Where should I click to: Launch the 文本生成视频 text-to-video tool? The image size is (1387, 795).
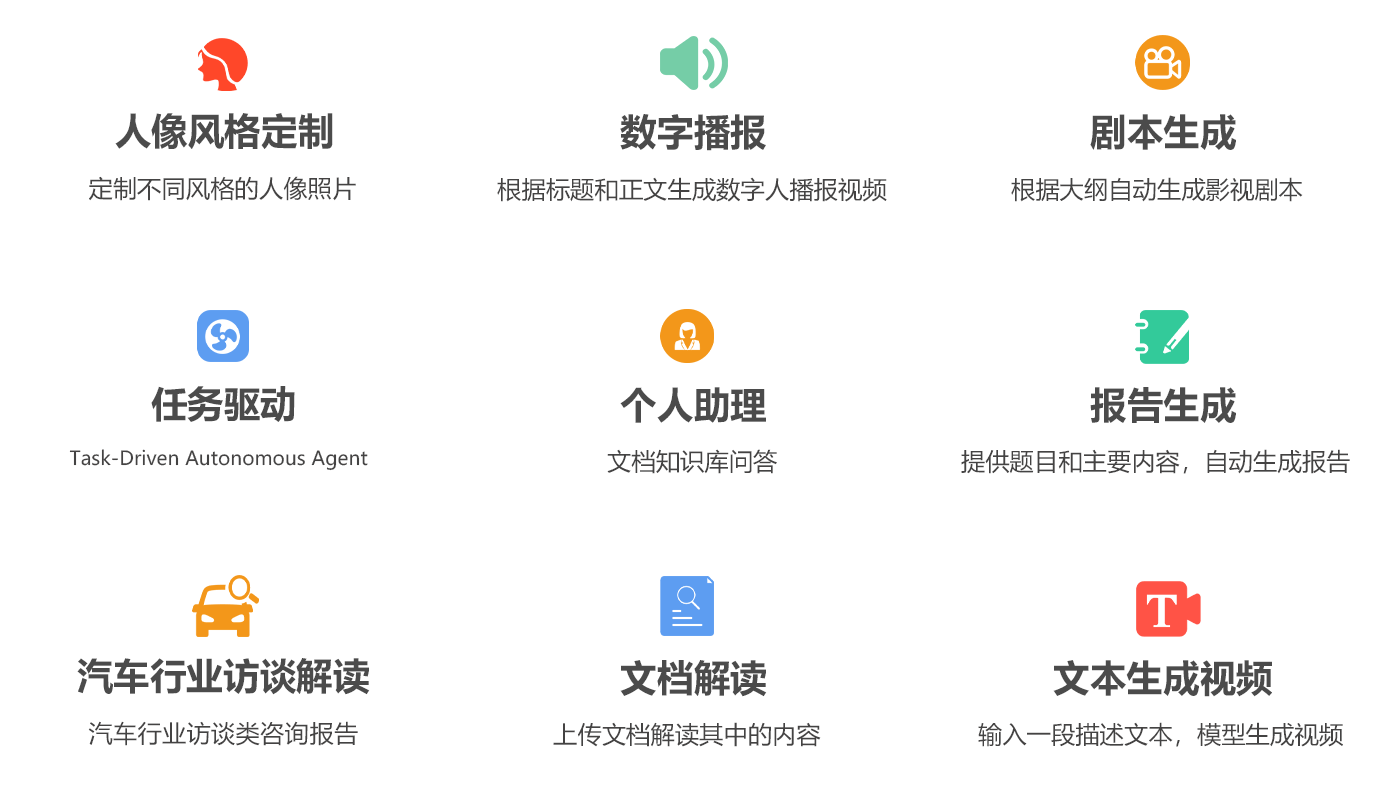(1162, 678)
